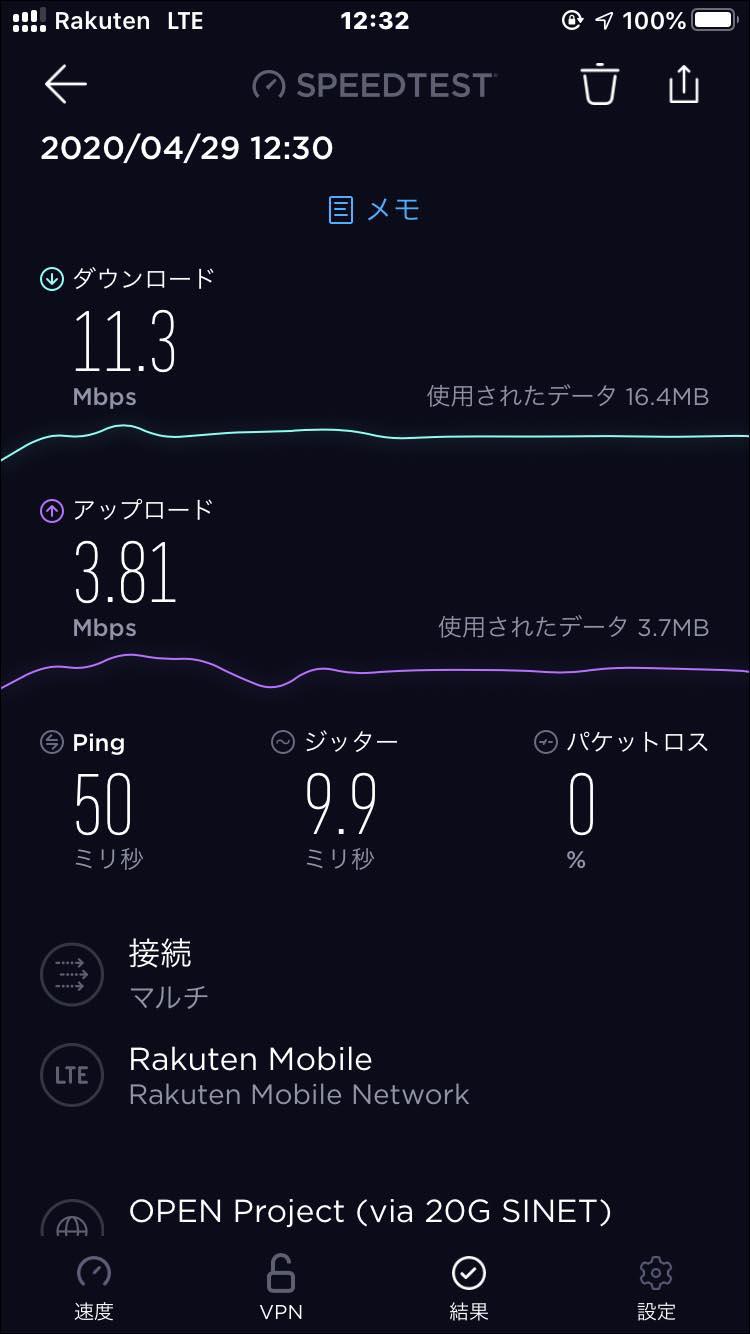Image resolution: width=750 pixels, height=1334 pixels.
Task: Share this speed test result
Action: (684, 84)
